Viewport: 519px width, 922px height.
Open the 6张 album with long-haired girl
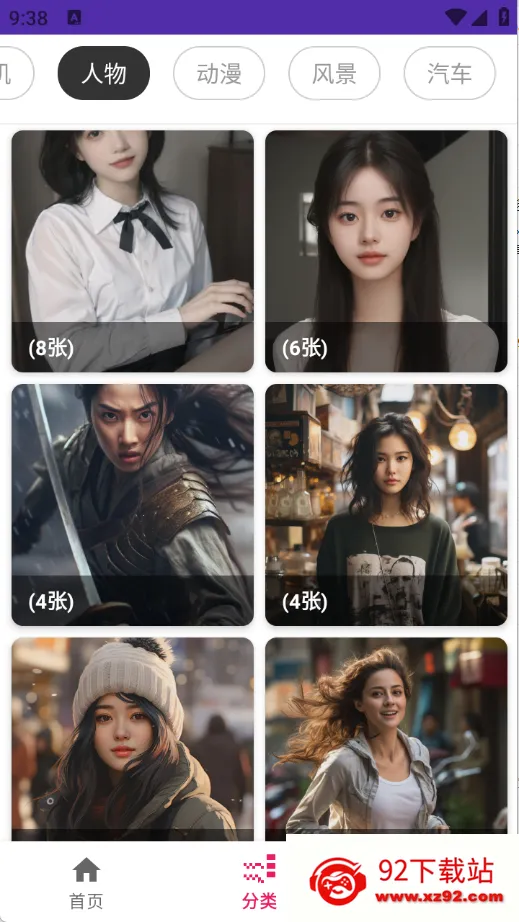point(386,251)
